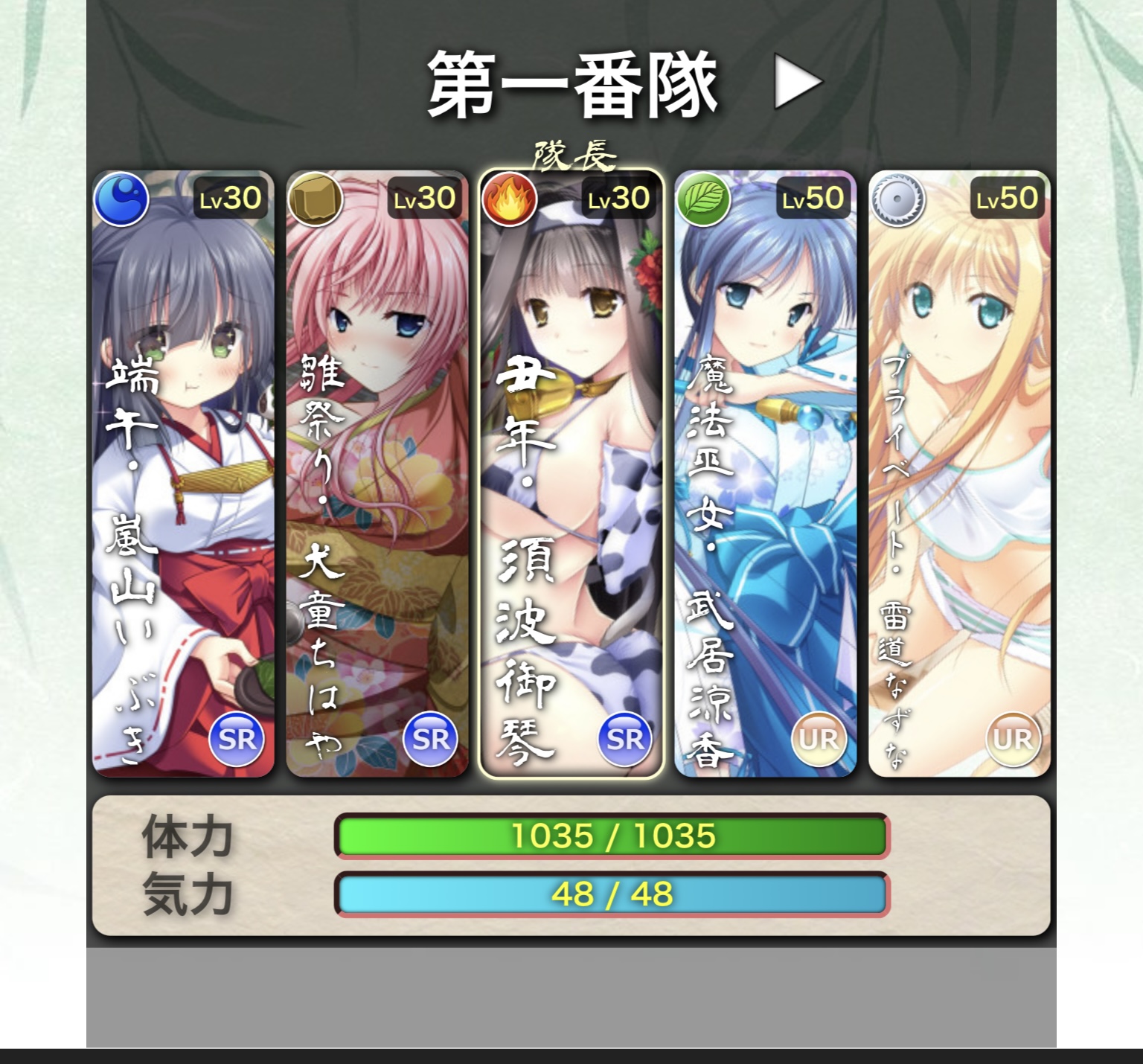Screen dimensions: 1143x1064
Task: Choose the 魔法巫女・武居涼香 UR card
Action: tap(765, 475)
